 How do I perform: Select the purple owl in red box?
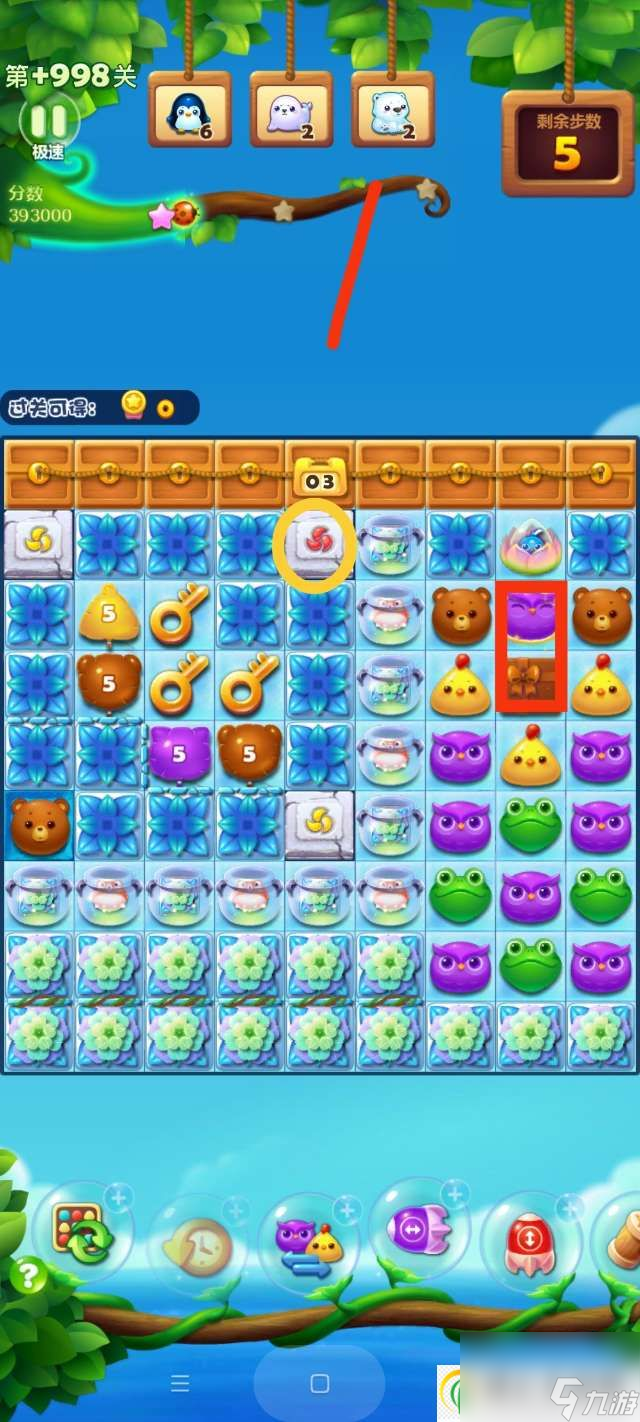click(531, 613)
